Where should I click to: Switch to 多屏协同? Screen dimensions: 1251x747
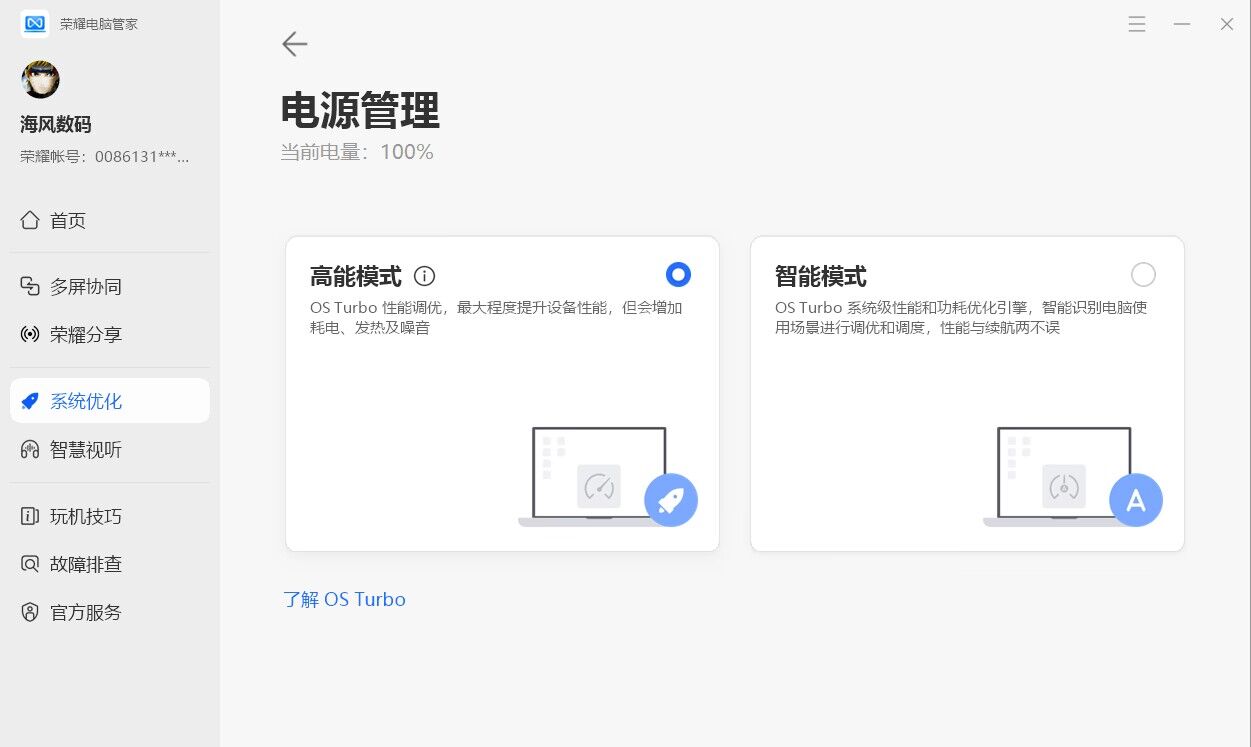point(85,287)
